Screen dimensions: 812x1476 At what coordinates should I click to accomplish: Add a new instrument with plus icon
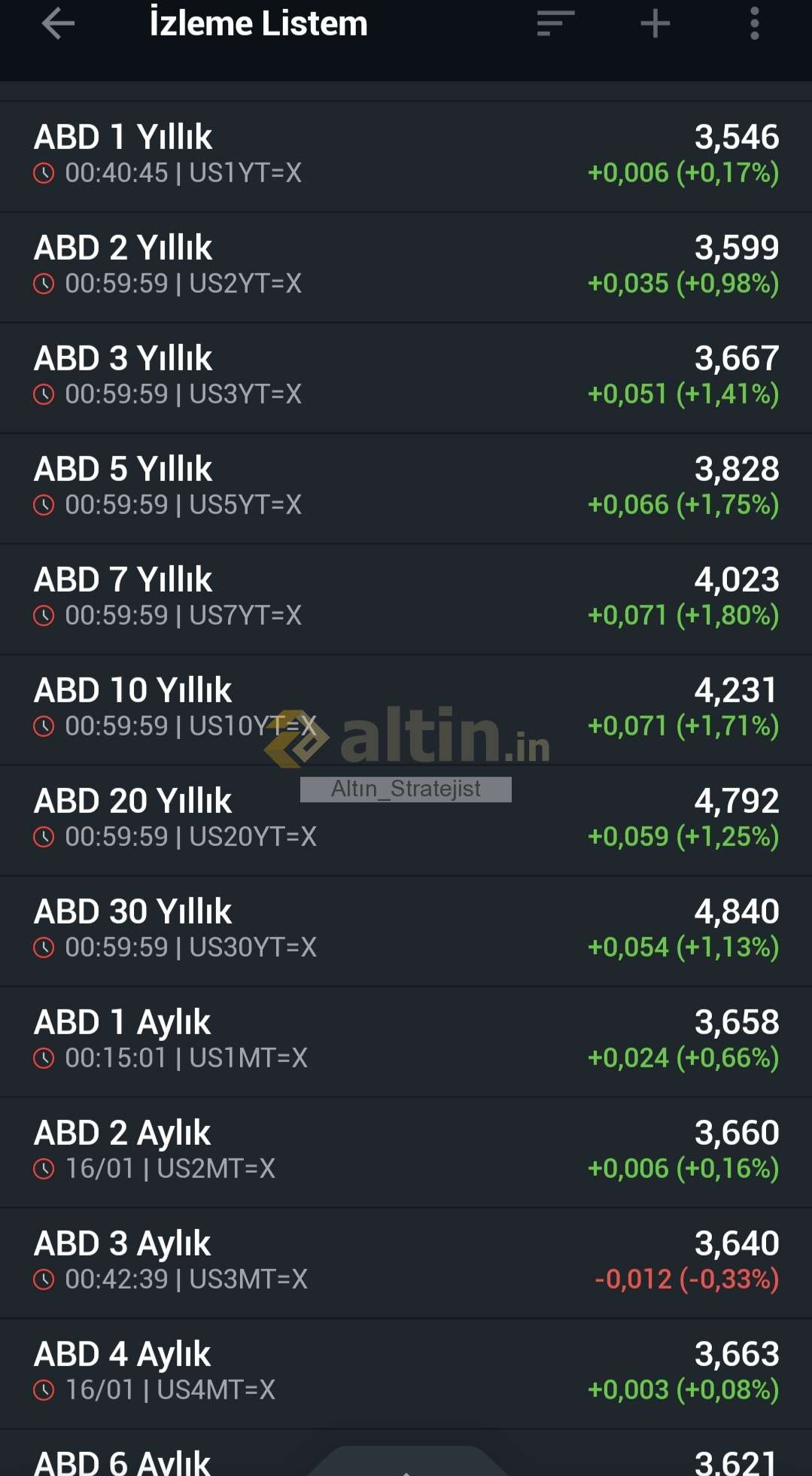[655, 24]
